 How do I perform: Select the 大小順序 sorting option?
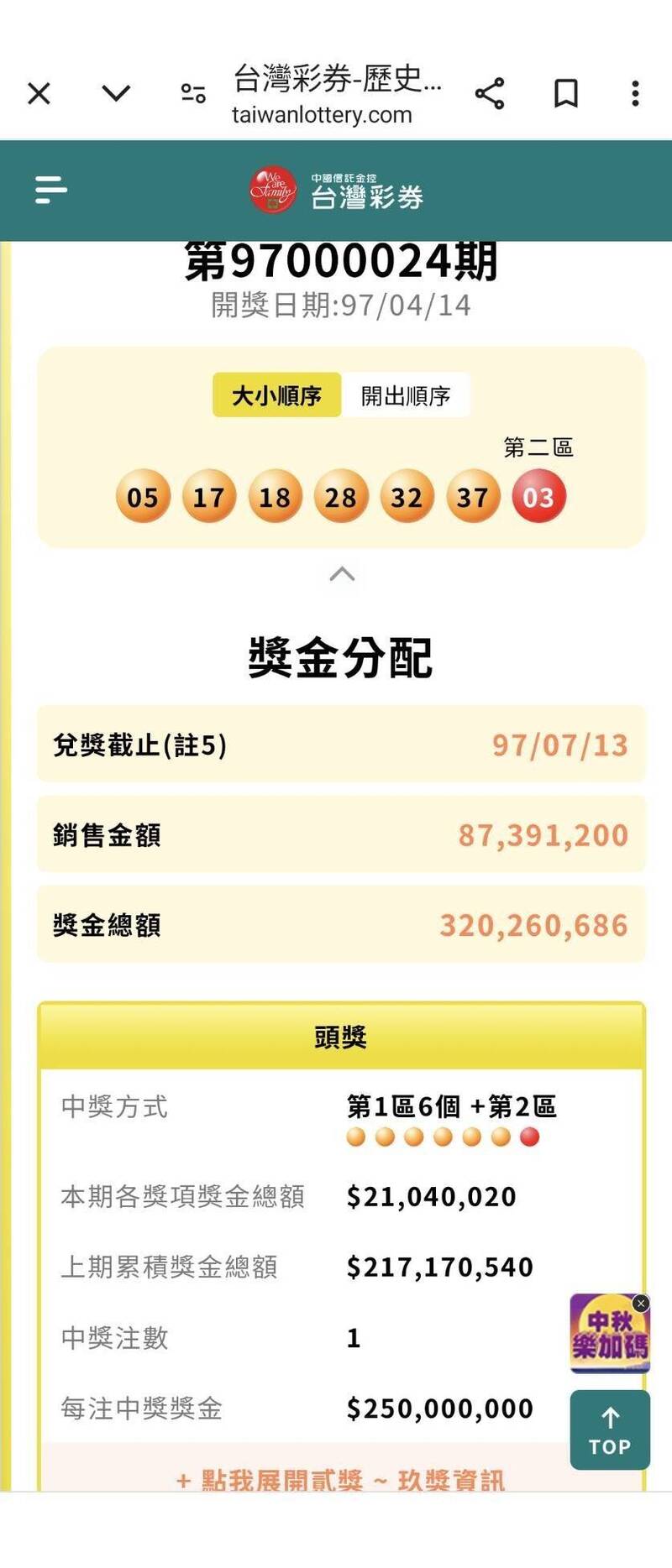pos(277,395)
